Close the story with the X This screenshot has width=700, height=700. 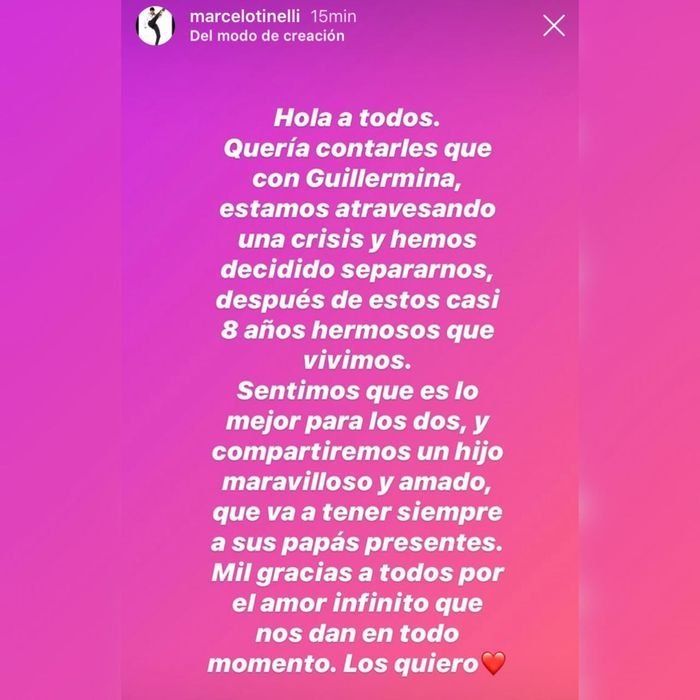pos(553,26)
